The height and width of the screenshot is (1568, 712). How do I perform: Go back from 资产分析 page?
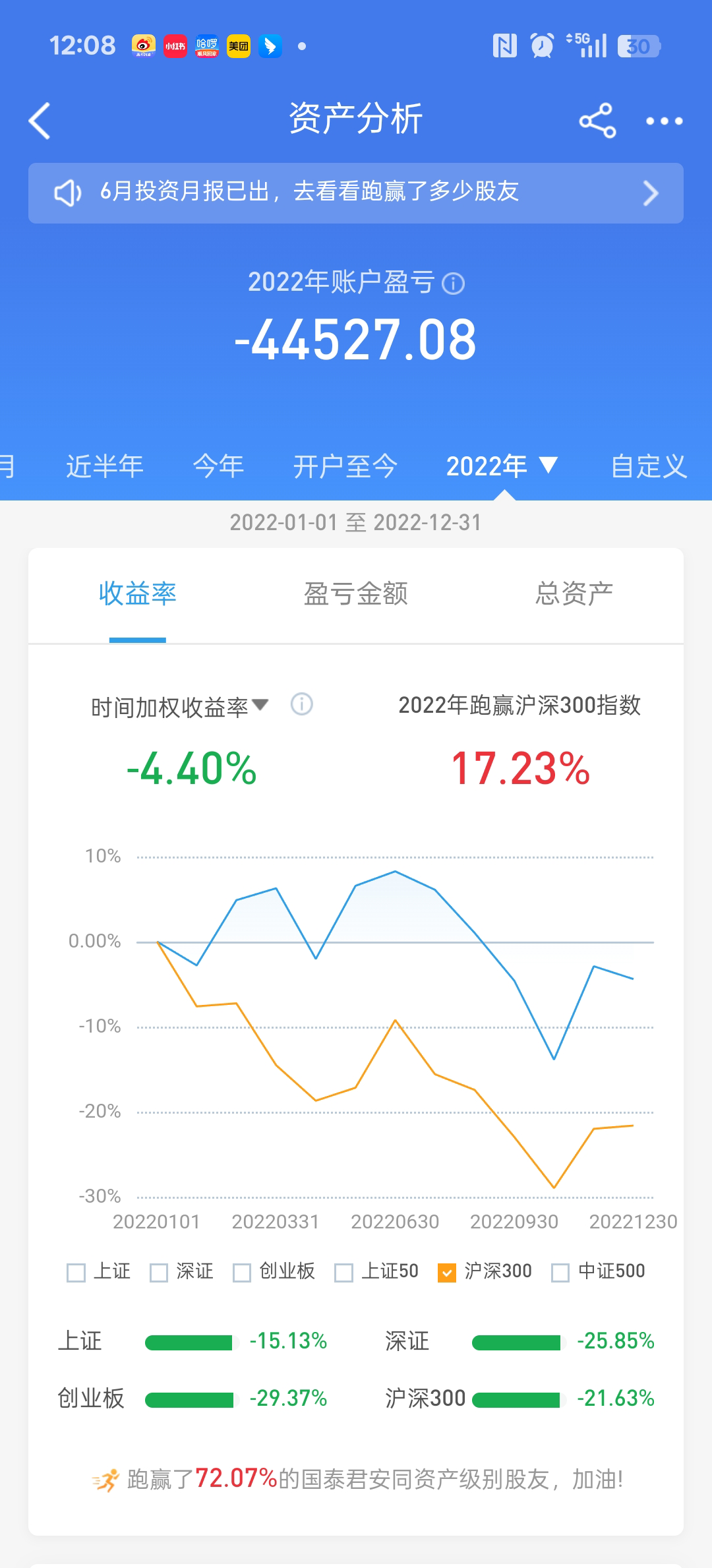coord(40,121)
